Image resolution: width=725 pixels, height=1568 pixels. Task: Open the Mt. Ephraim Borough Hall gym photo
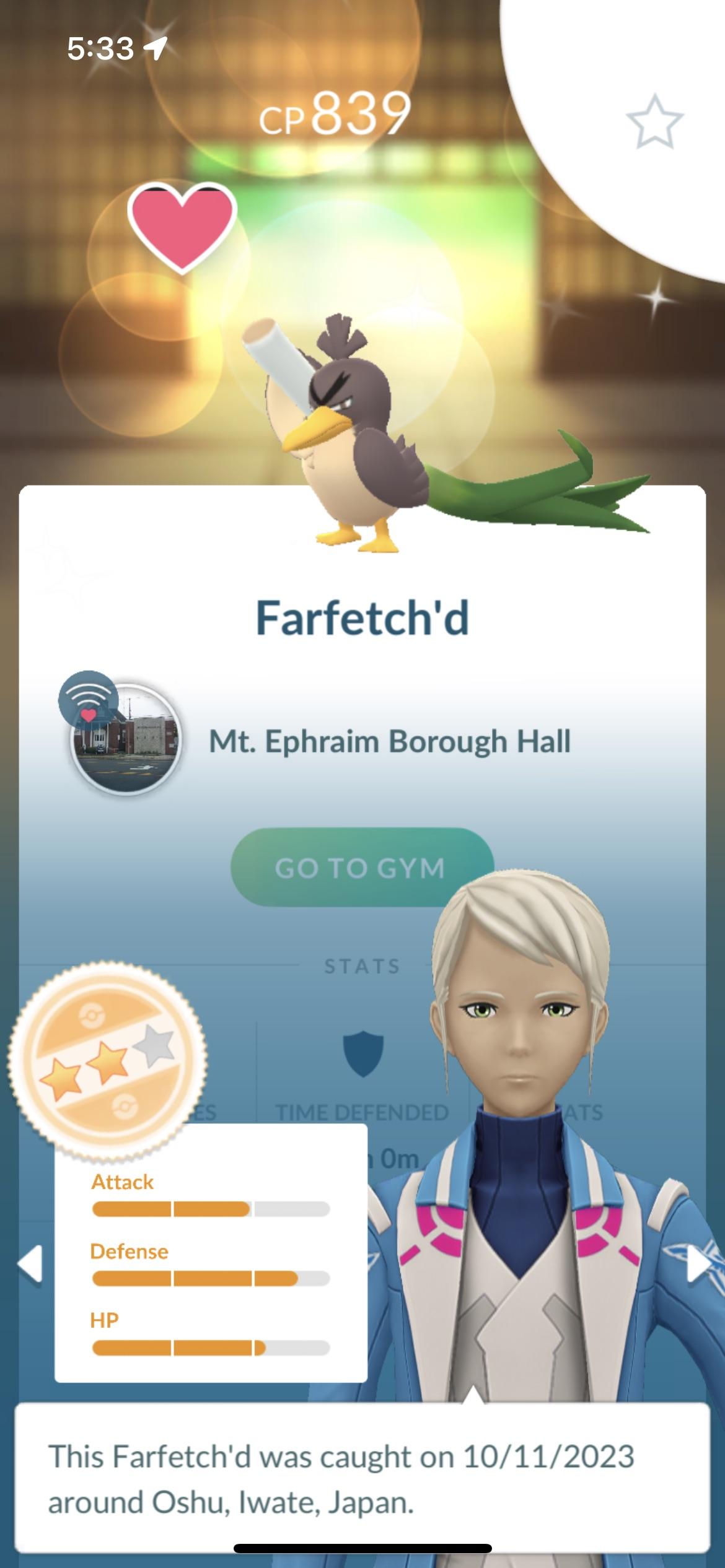coord(126,740)
